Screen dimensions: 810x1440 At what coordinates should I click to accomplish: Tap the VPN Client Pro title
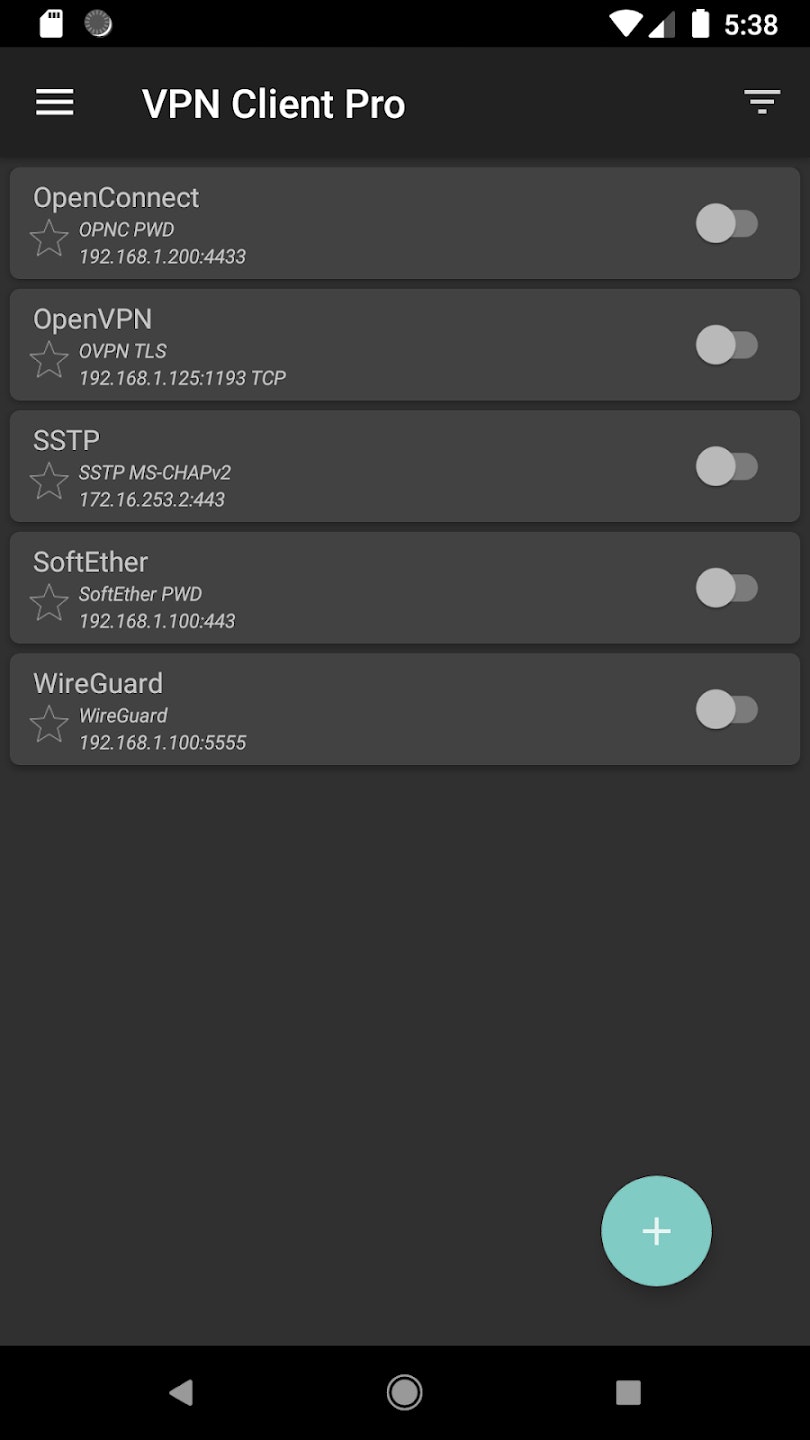pos(273,103)
